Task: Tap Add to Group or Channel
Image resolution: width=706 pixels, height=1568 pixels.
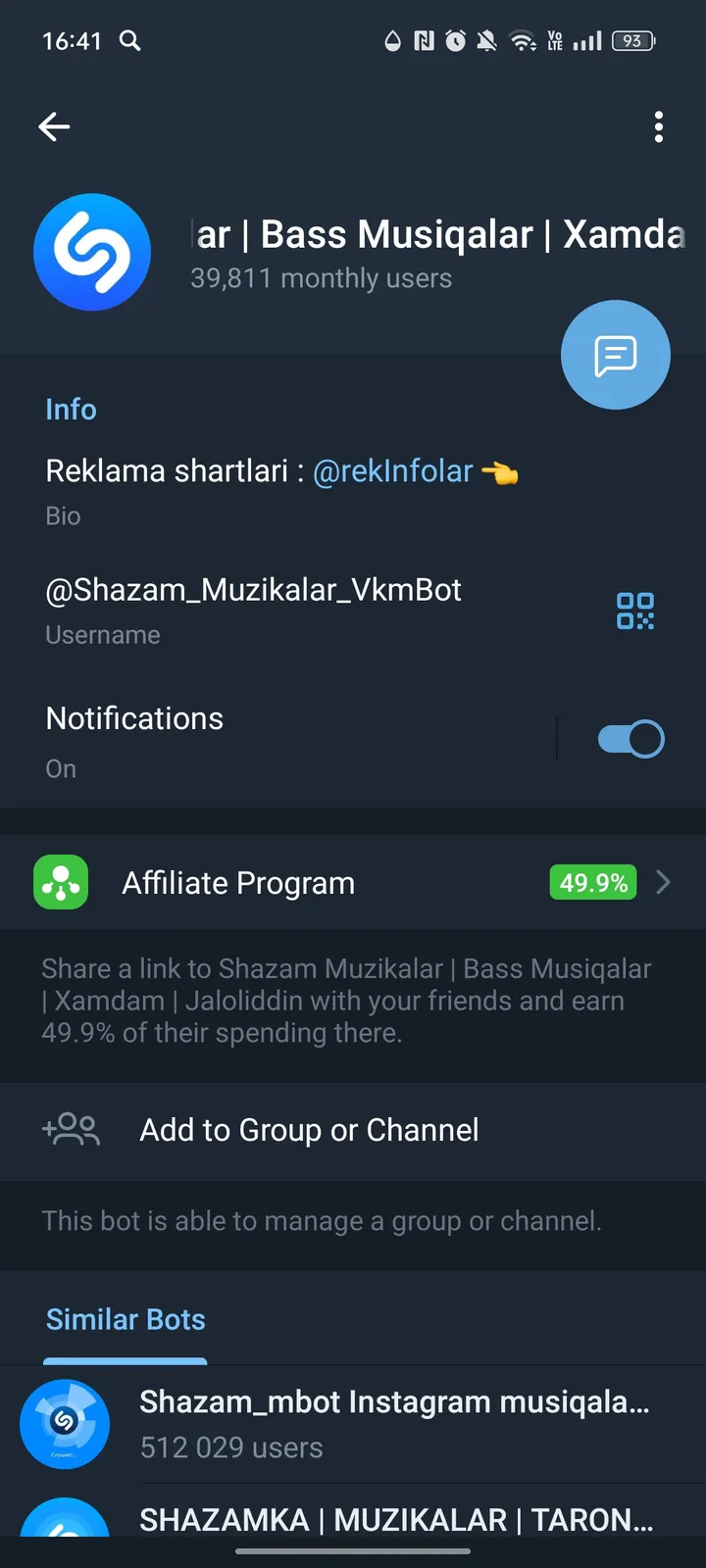Action: pos(309,1130)
